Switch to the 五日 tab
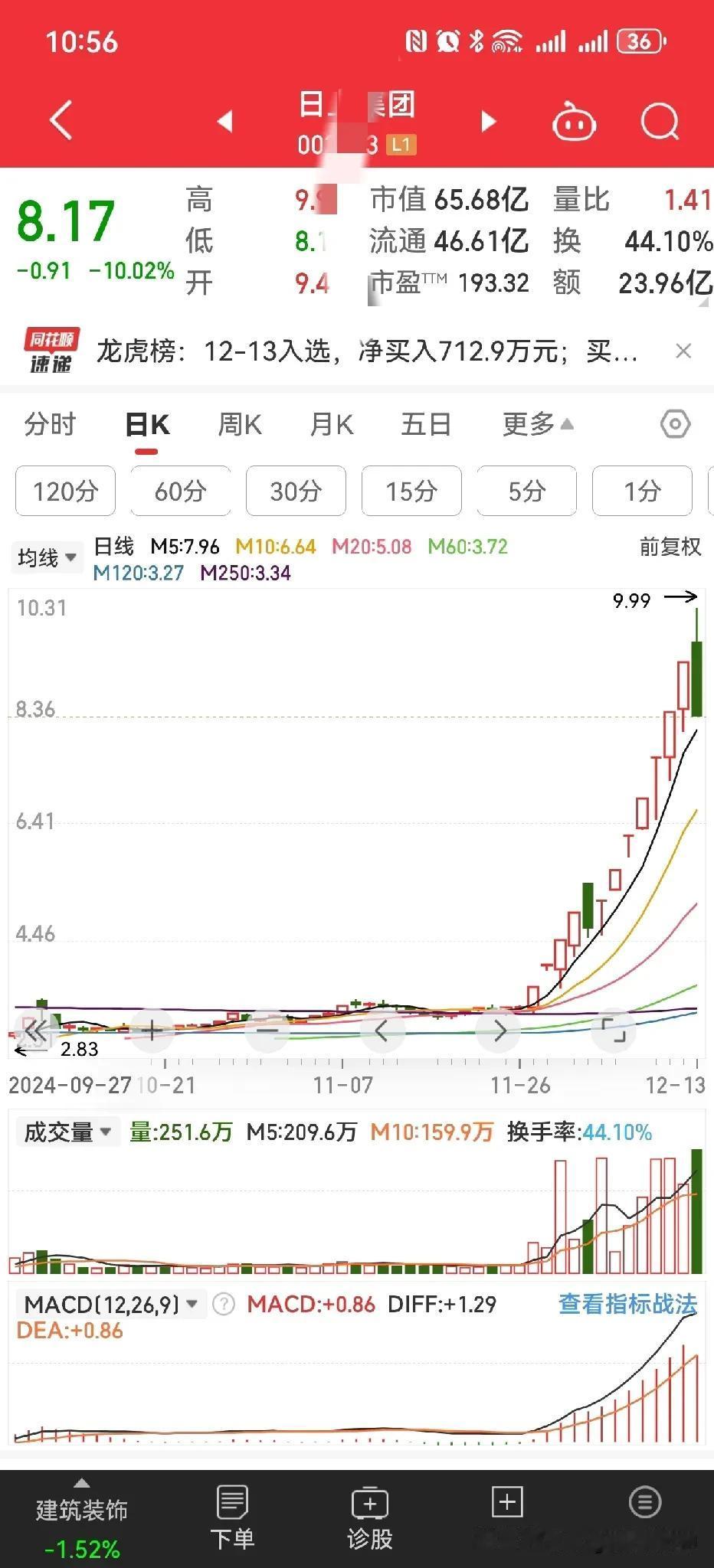714x1568 pixels. (425, 424)
